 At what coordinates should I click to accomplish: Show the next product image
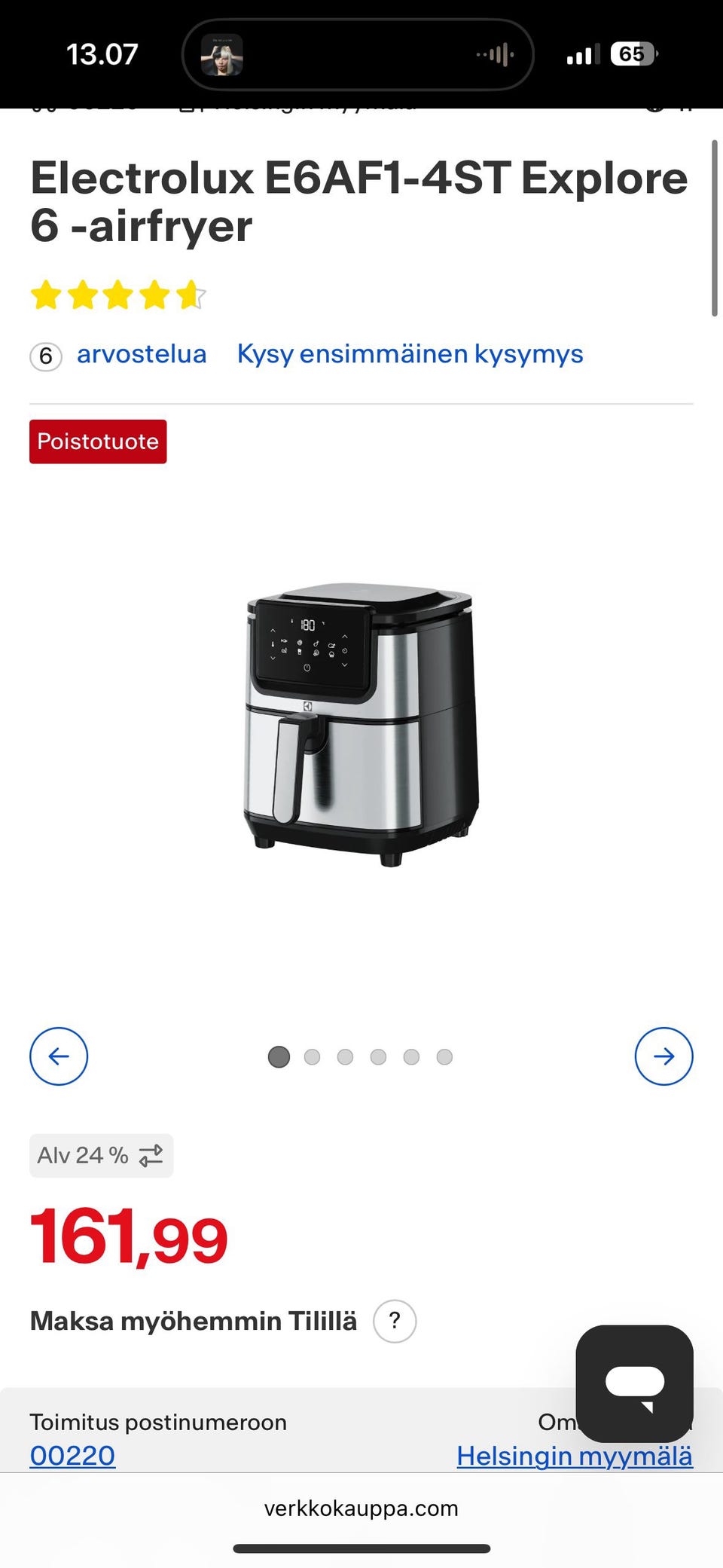click(664, 1056)
